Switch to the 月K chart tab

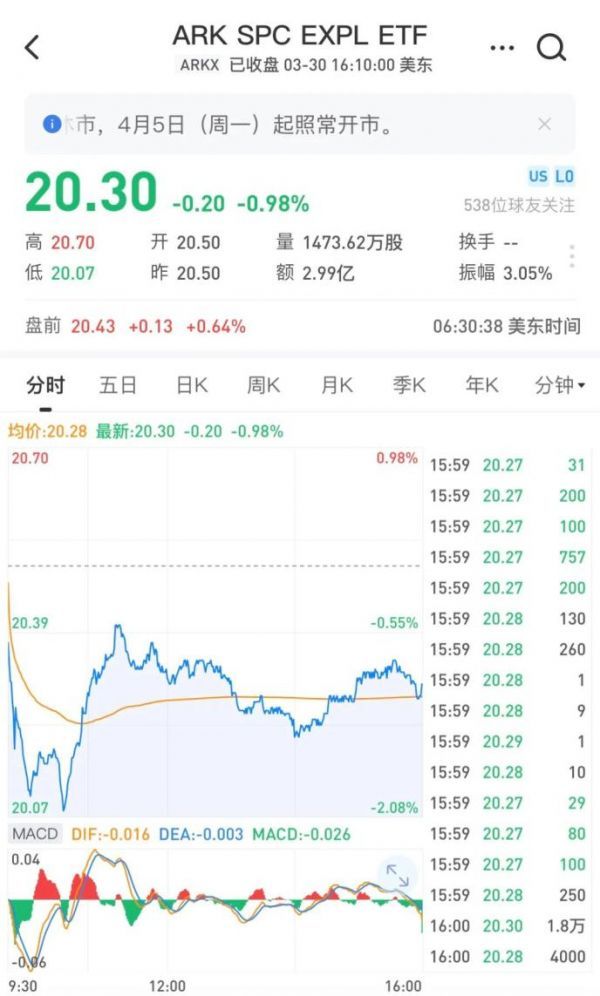coord(337,385)
